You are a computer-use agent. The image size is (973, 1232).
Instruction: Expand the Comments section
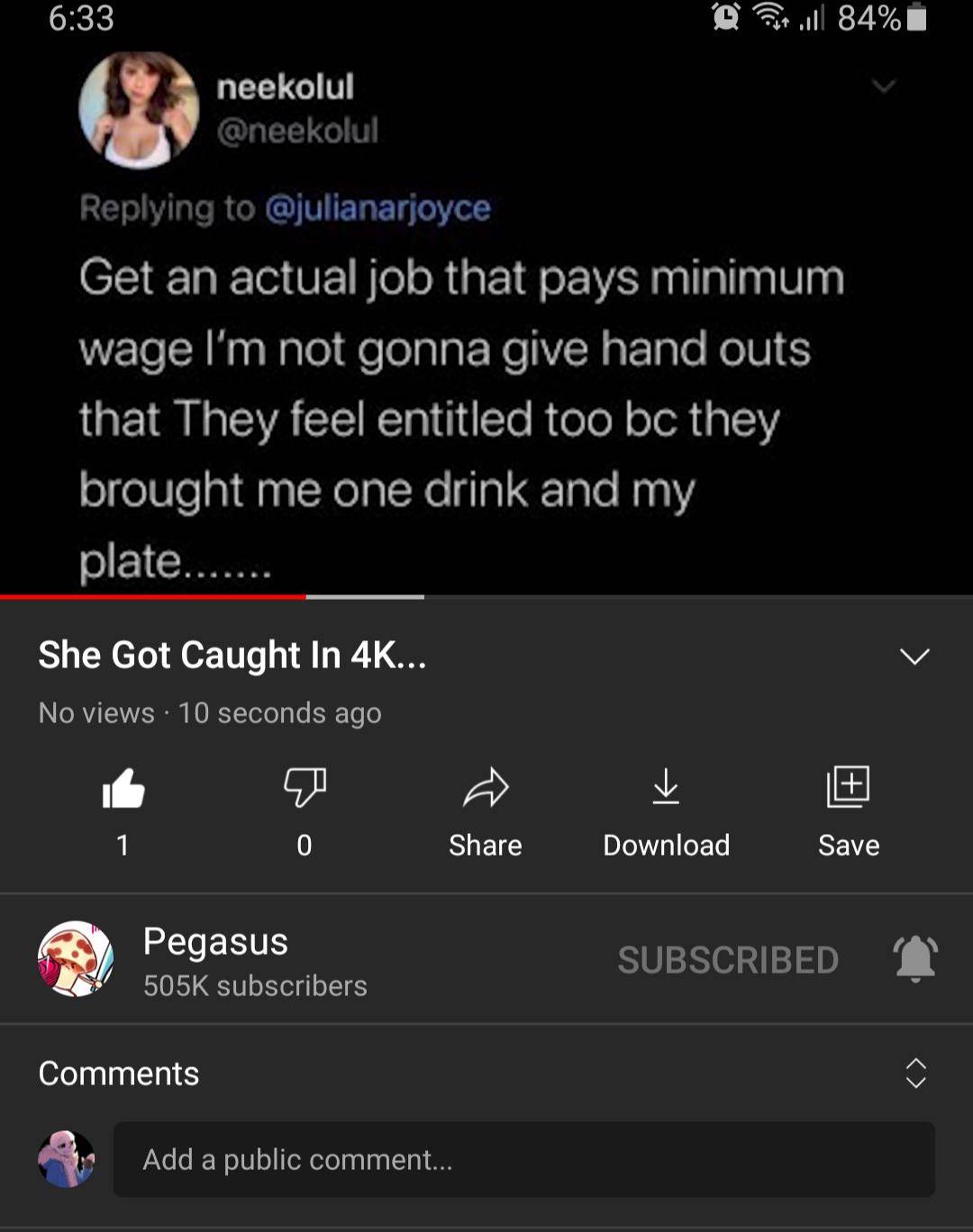pos(915,1073)
